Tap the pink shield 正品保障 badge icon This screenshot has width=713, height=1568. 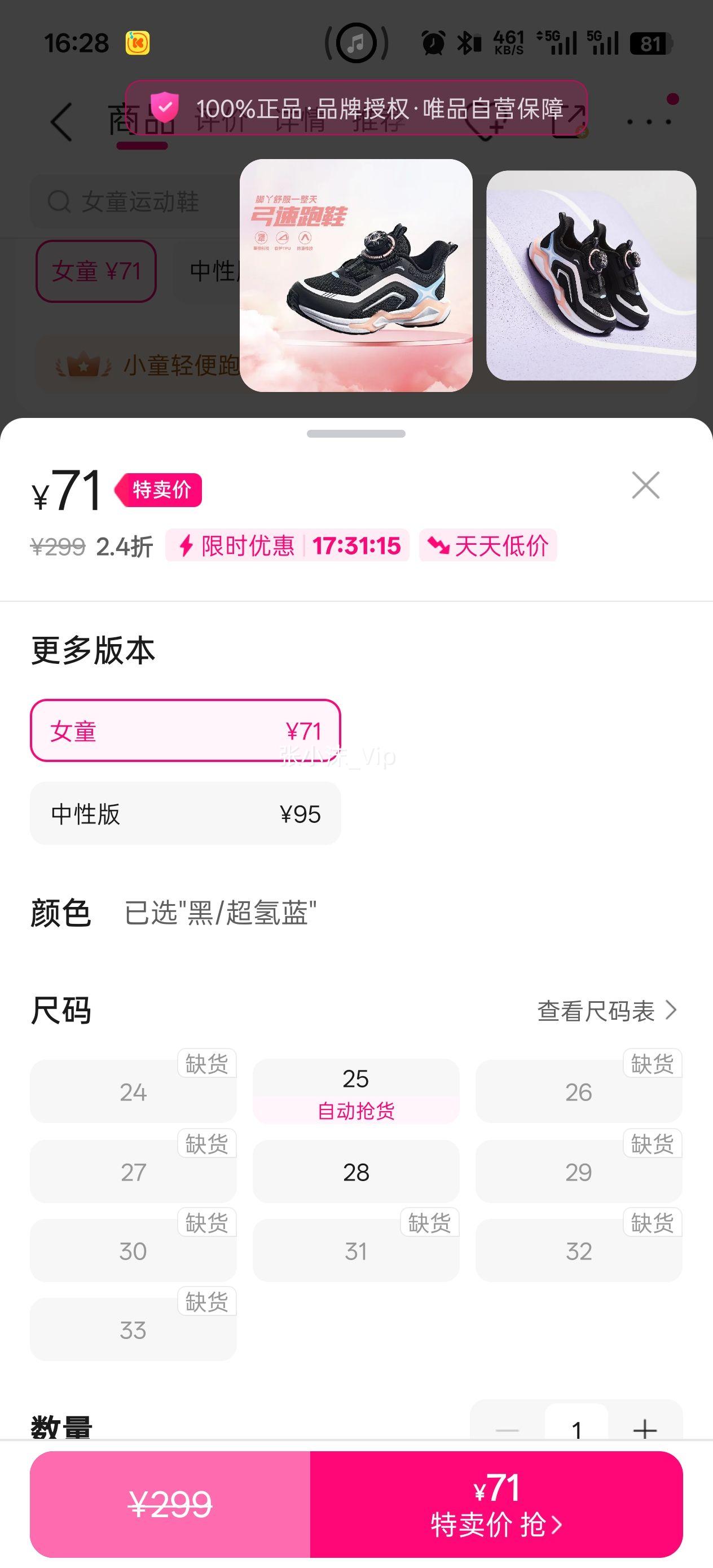tap(166, 108)
